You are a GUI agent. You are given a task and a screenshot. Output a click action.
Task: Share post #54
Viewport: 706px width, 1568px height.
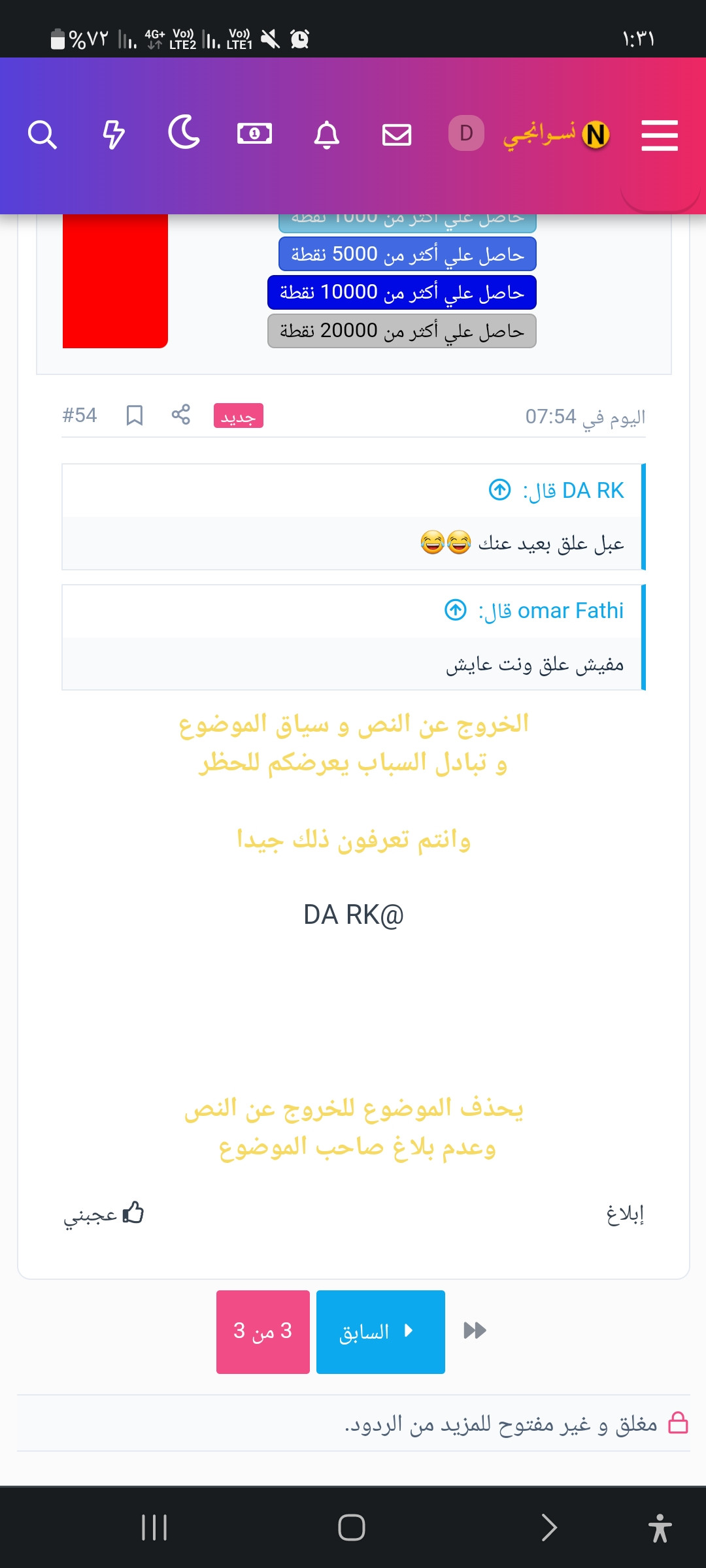click(x=181, y=414)
